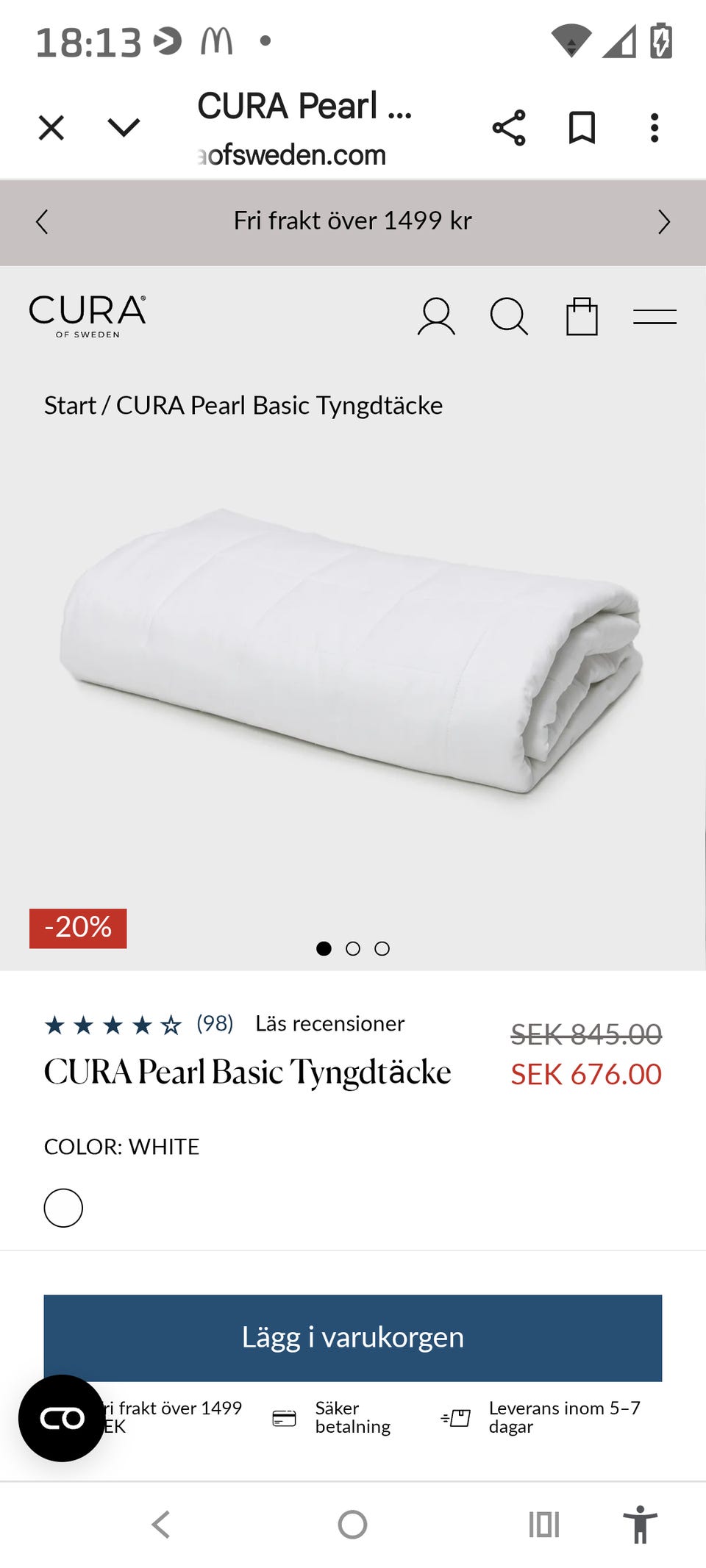Open the browser overflow menu
Viewport: 706px width, 1568px height.
point(655,128)
